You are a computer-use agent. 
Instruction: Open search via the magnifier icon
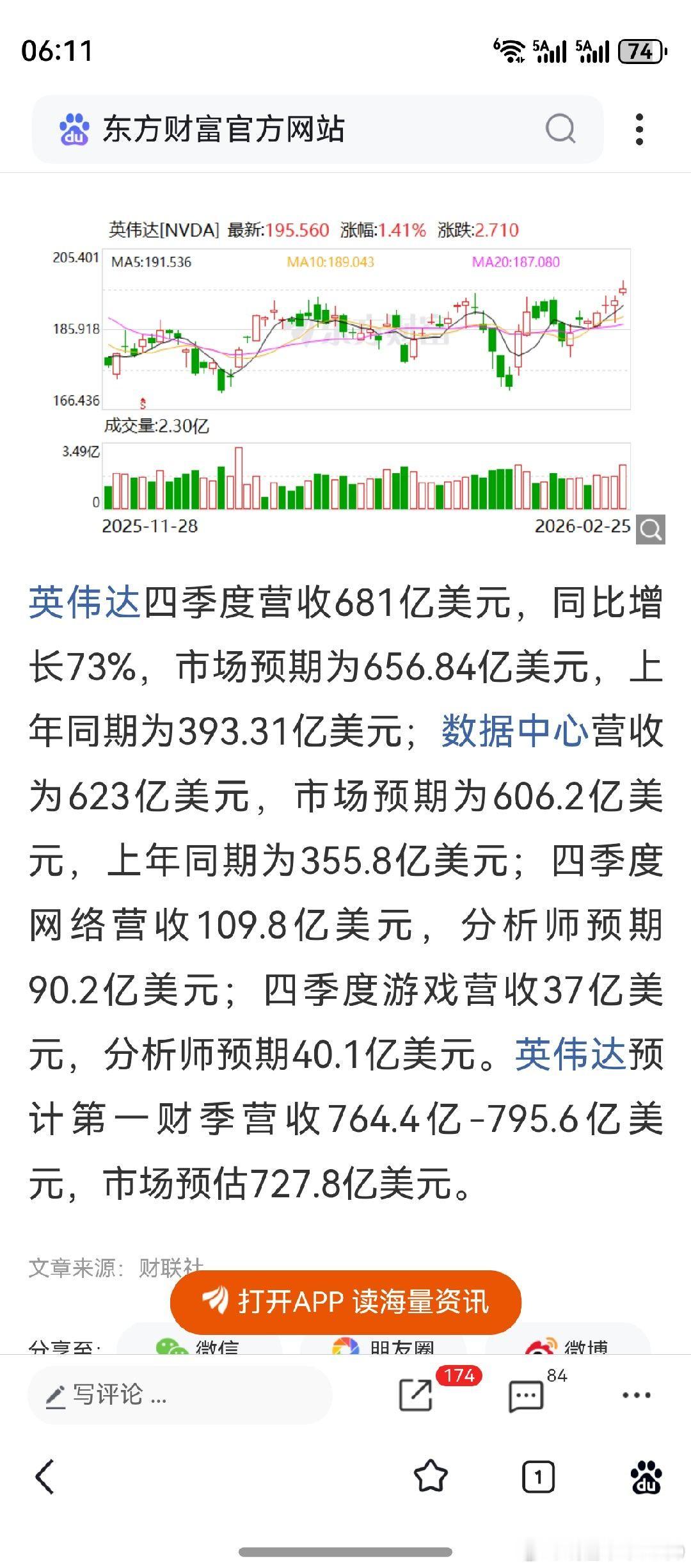tap(560, 128)
